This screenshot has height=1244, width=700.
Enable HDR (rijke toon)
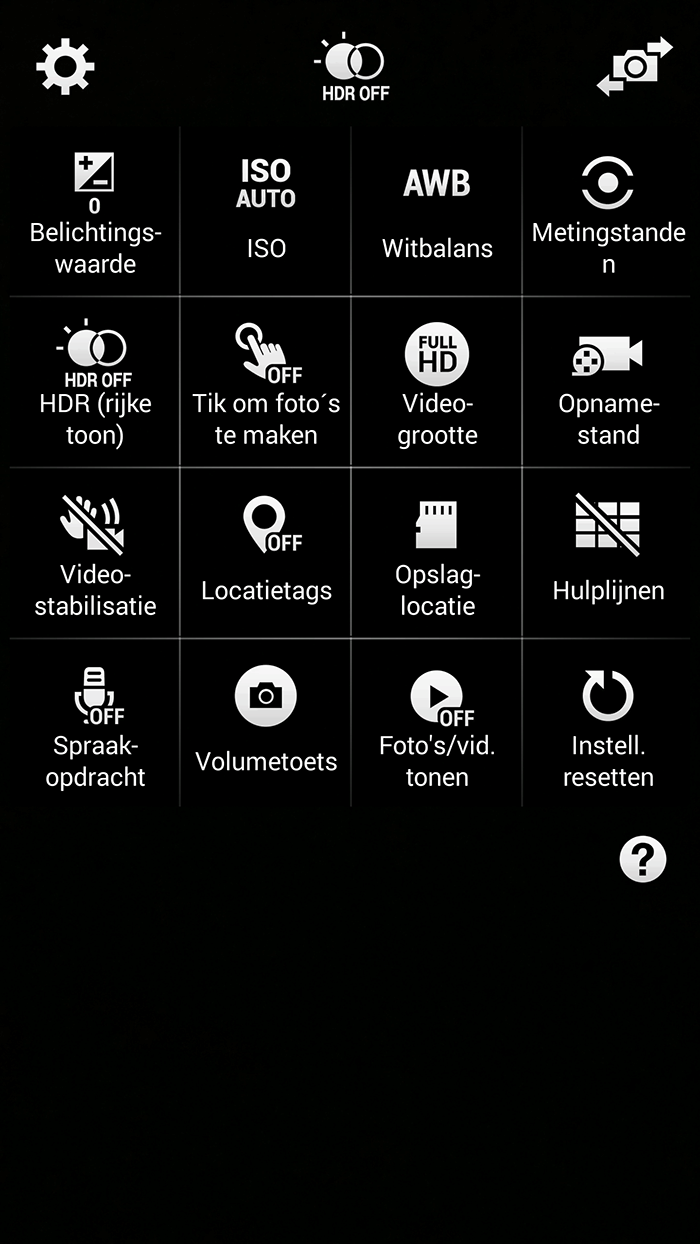point(95,383)
